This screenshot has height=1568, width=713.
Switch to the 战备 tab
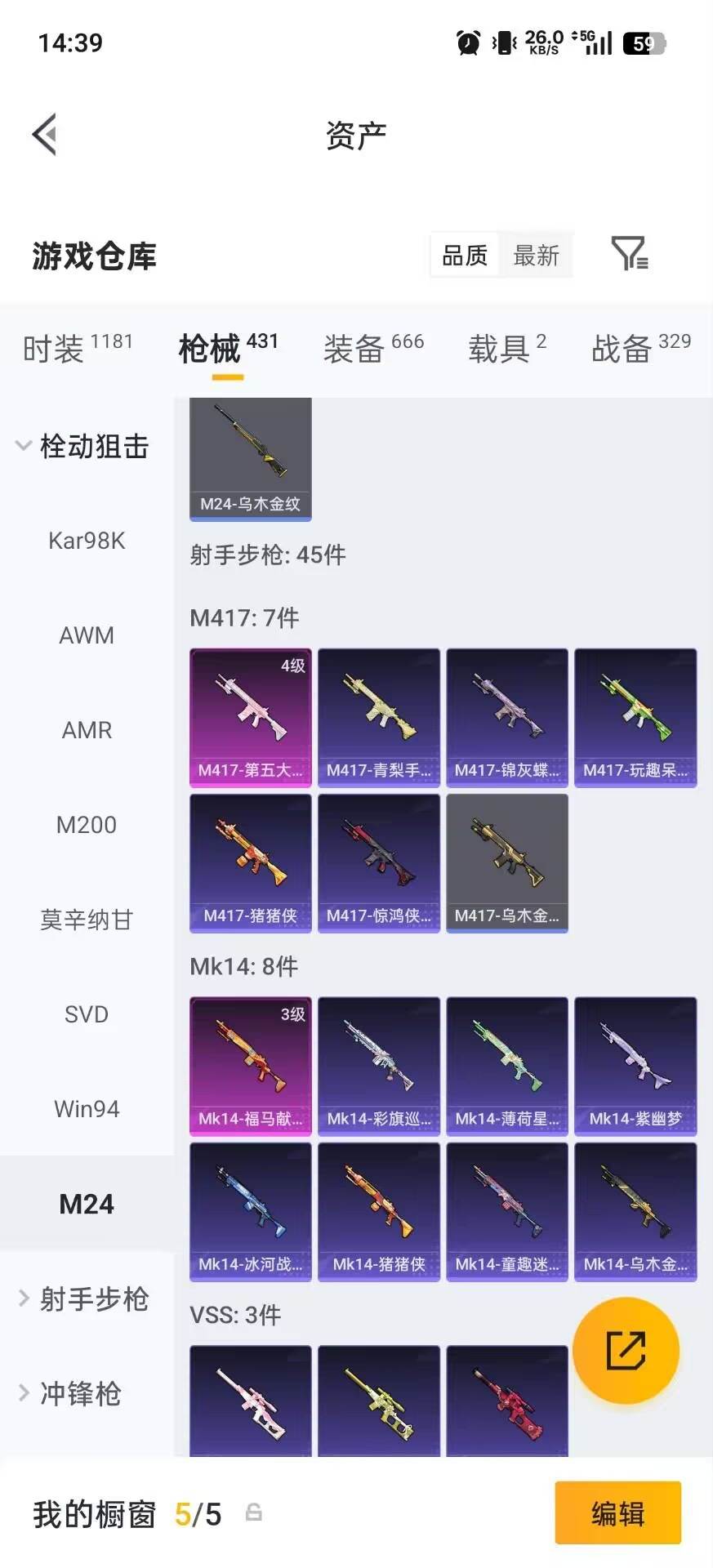click(x=641, y=348)
